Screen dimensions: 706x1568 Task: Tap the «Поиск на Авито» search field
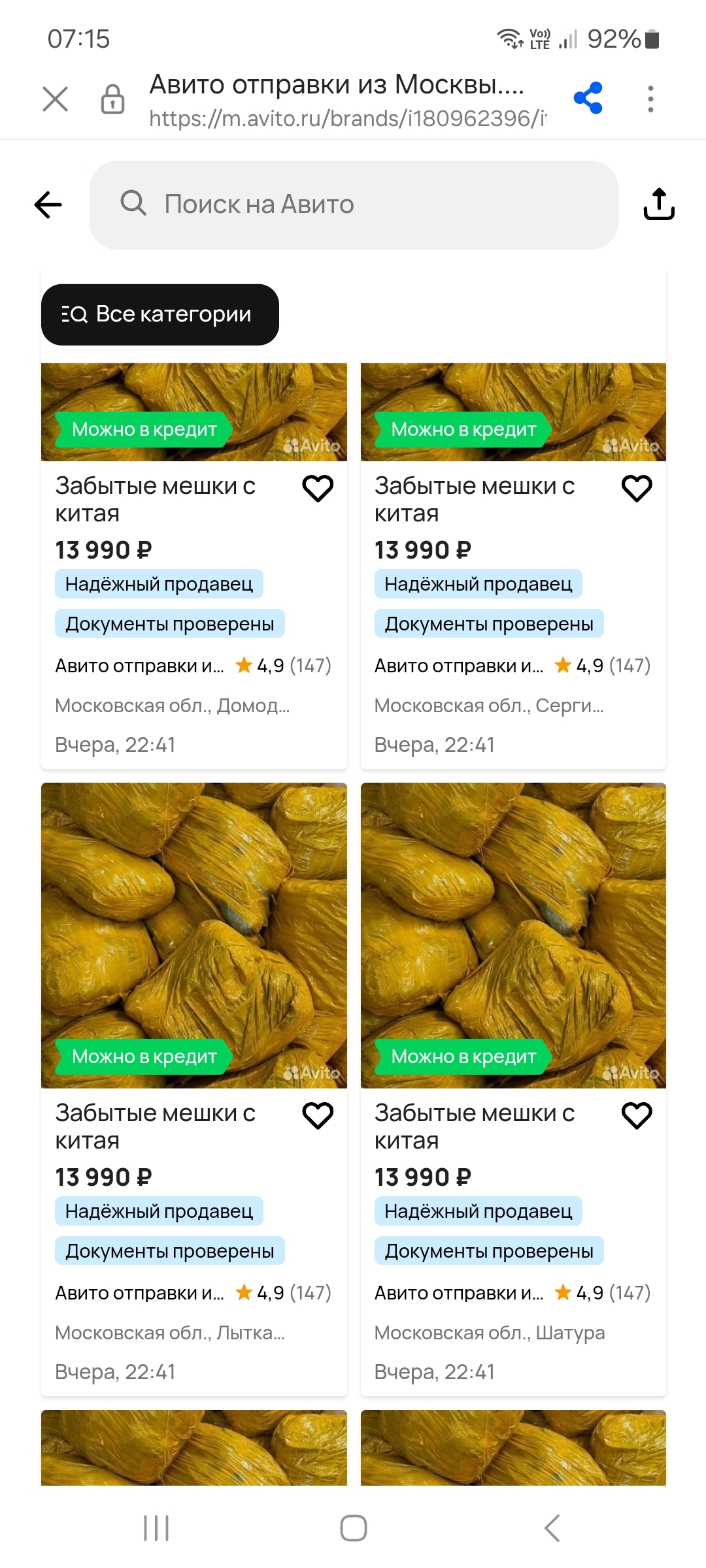click(353, 204)
